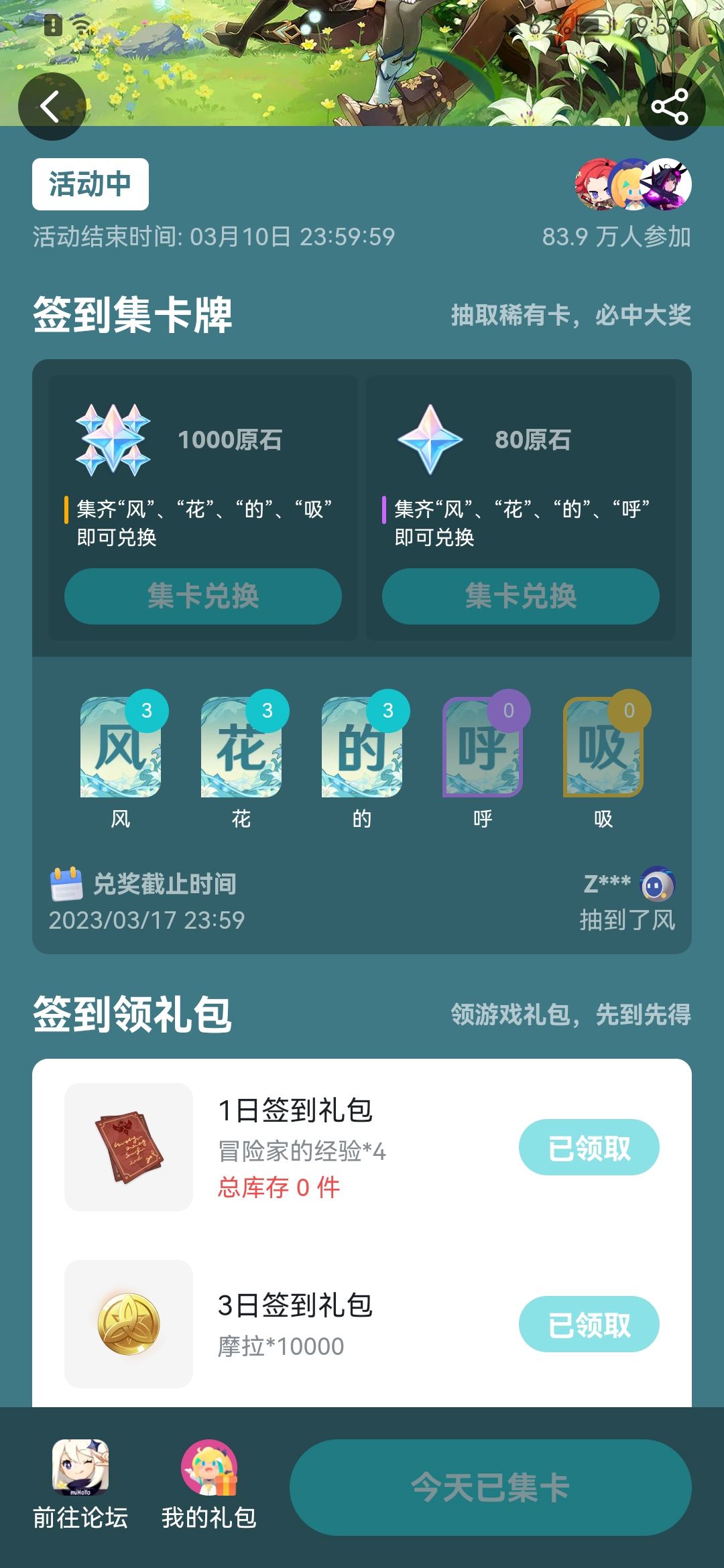The image size is (724, 1568).
Task: Tap 集卡兑换 under 80原石
Action: [521, 596]
